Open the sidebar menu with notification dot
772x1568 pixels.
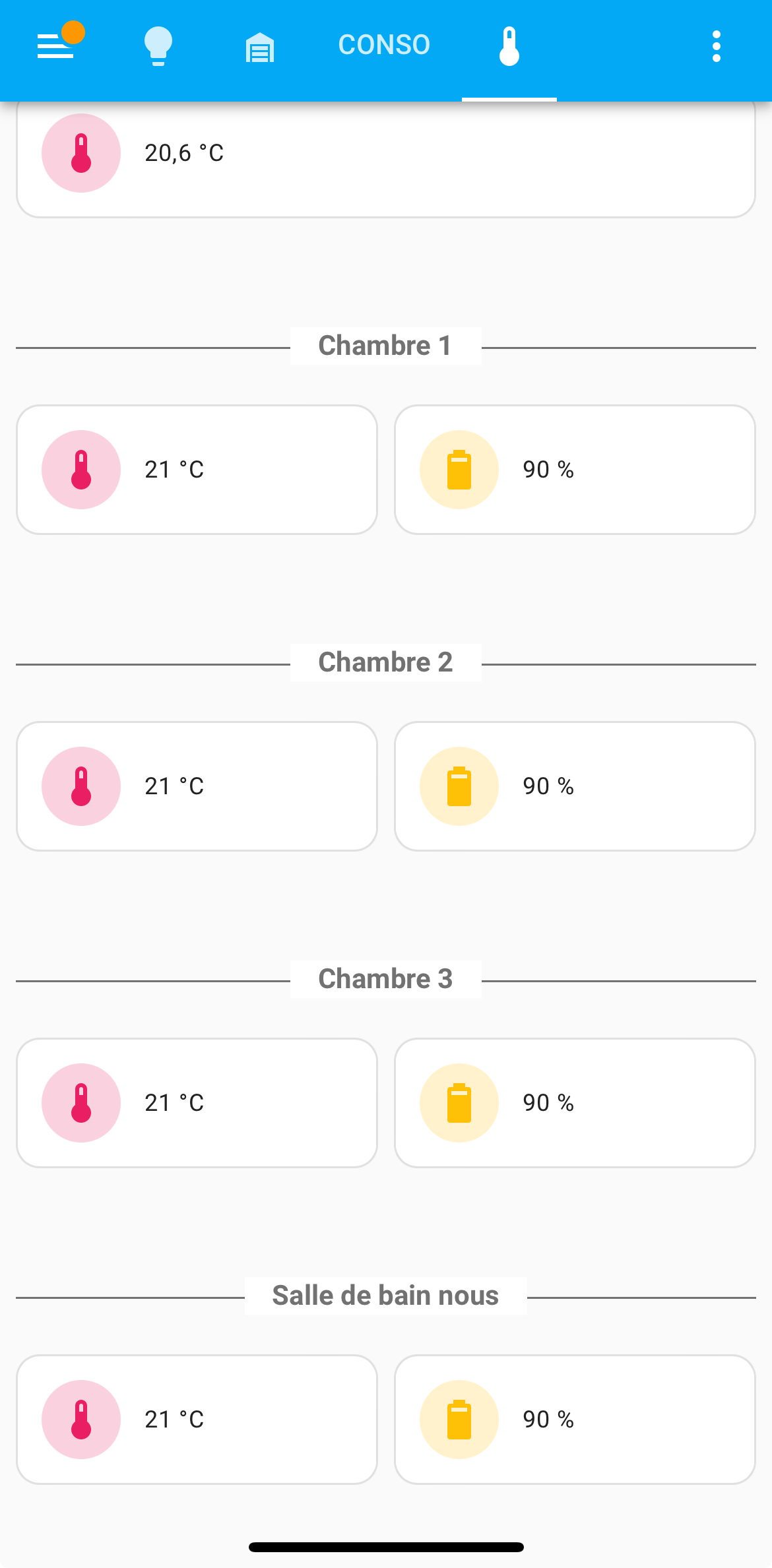[x=58, y=45]
